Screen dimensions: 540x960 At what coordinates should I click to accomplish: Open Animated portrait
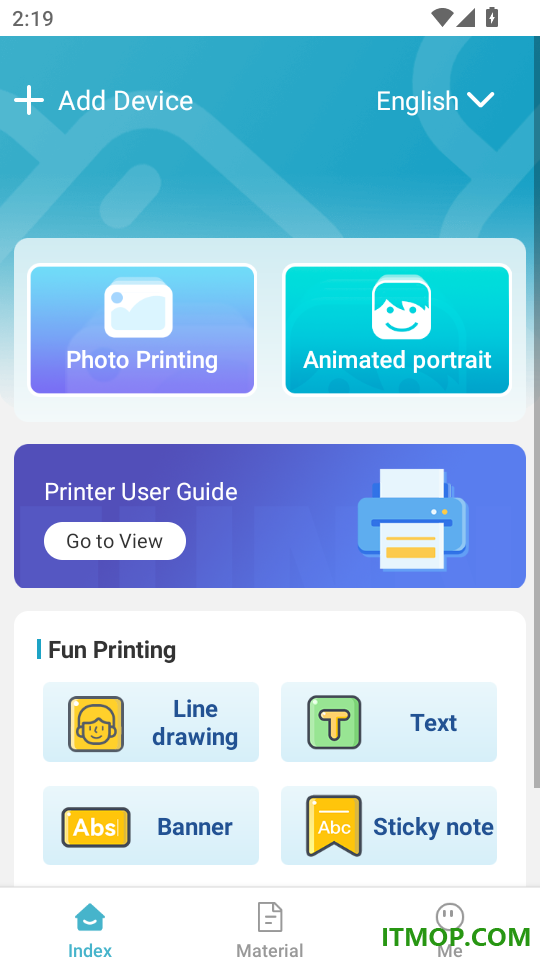397,330
